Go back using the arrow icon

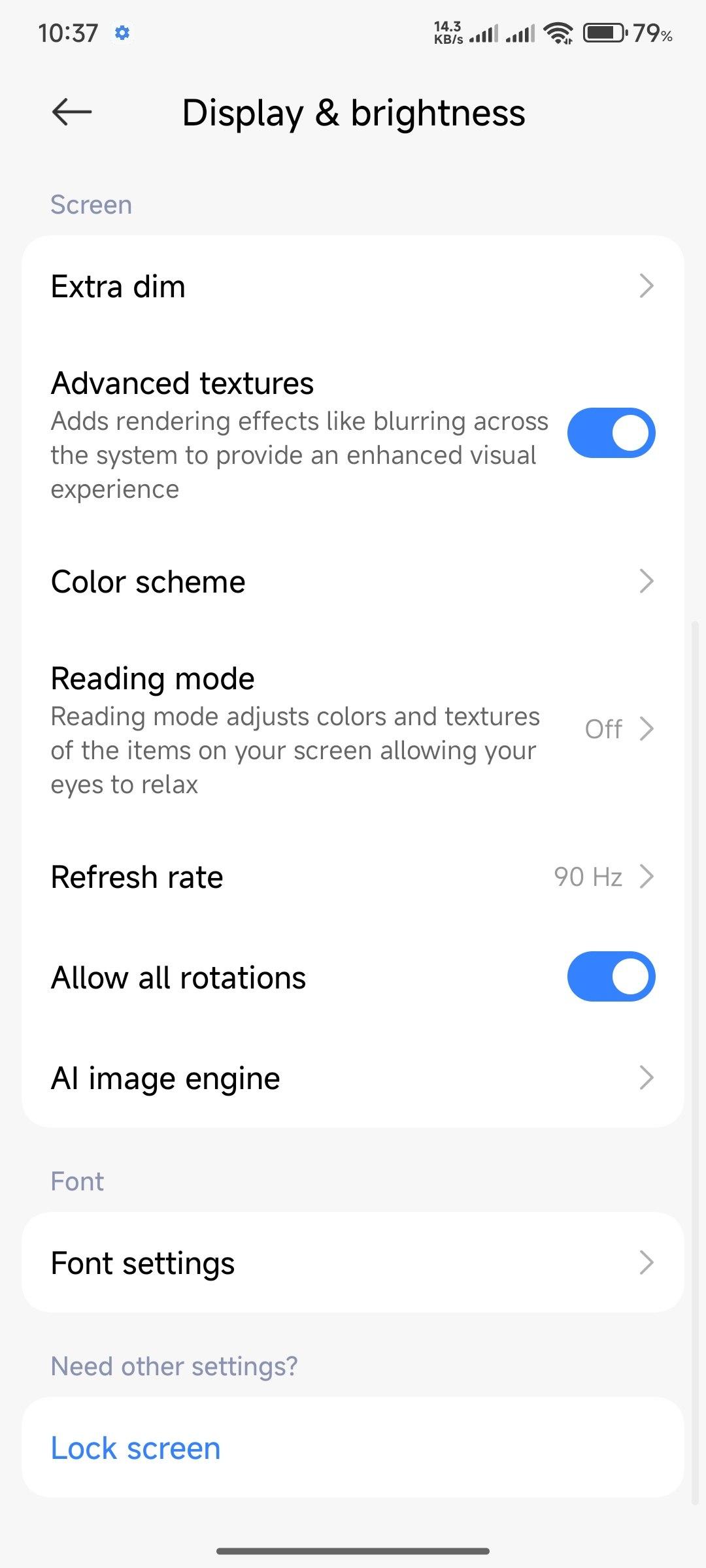(72, 112)
